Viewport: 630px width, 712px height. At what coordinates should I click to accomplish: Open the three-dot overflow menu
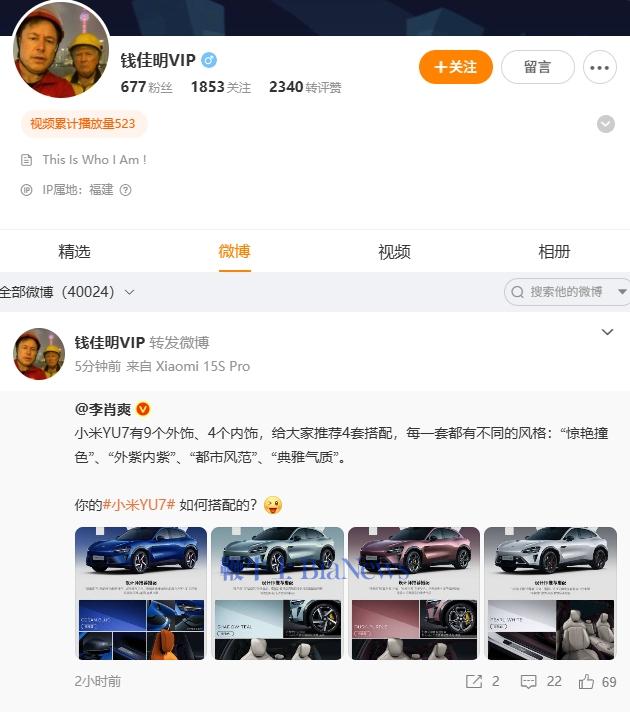point(600,67)
